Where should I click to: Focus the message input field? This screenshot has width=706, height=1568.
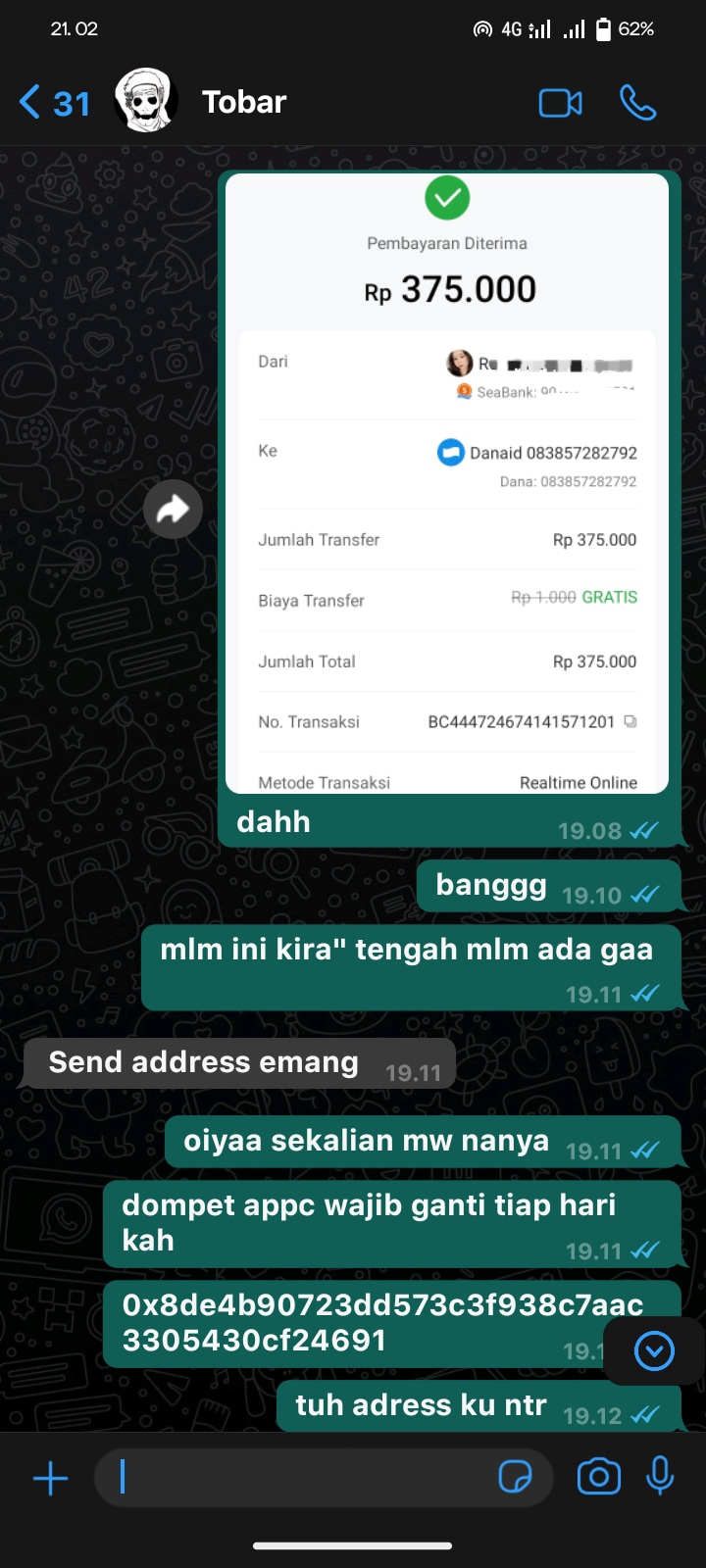294,1478
